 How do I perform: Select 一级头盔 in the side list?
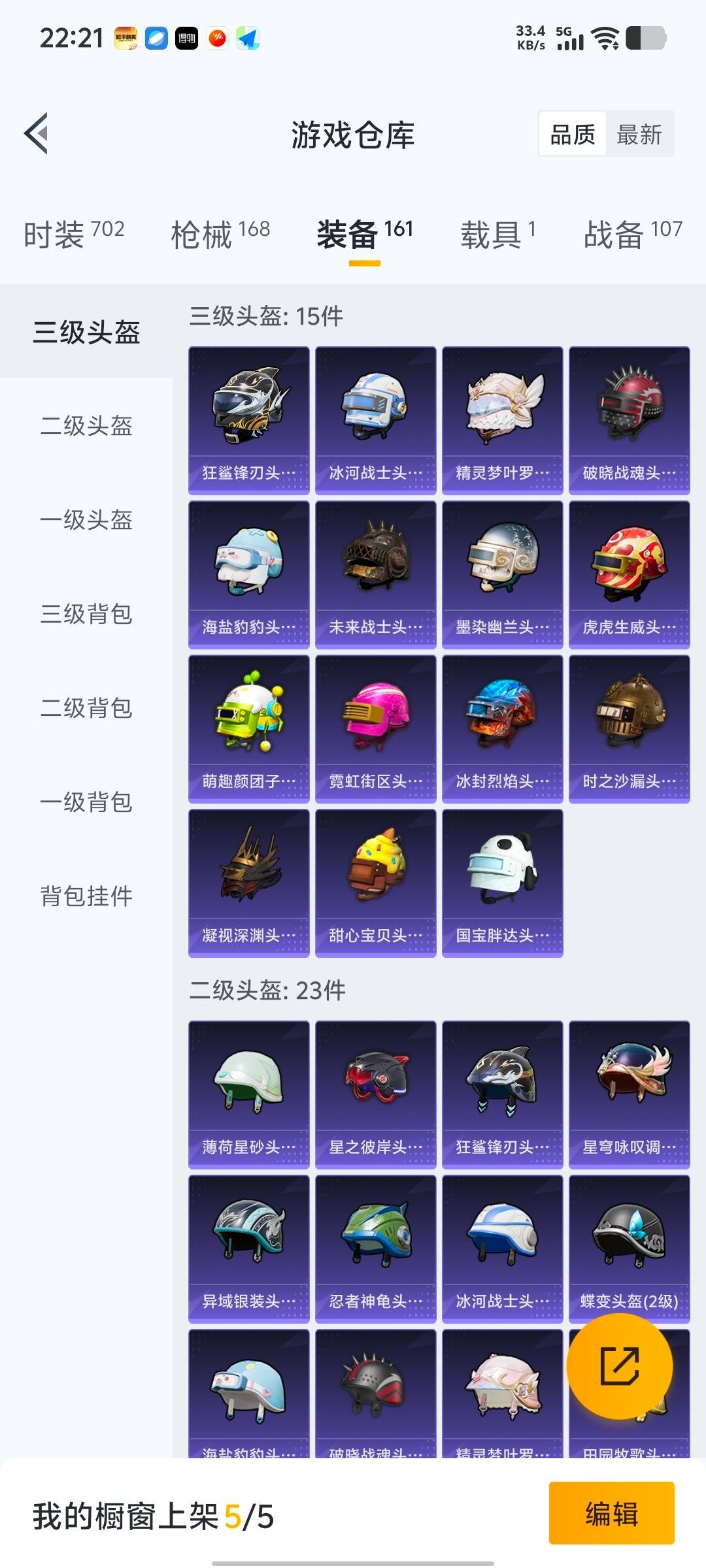click(86, 520)
